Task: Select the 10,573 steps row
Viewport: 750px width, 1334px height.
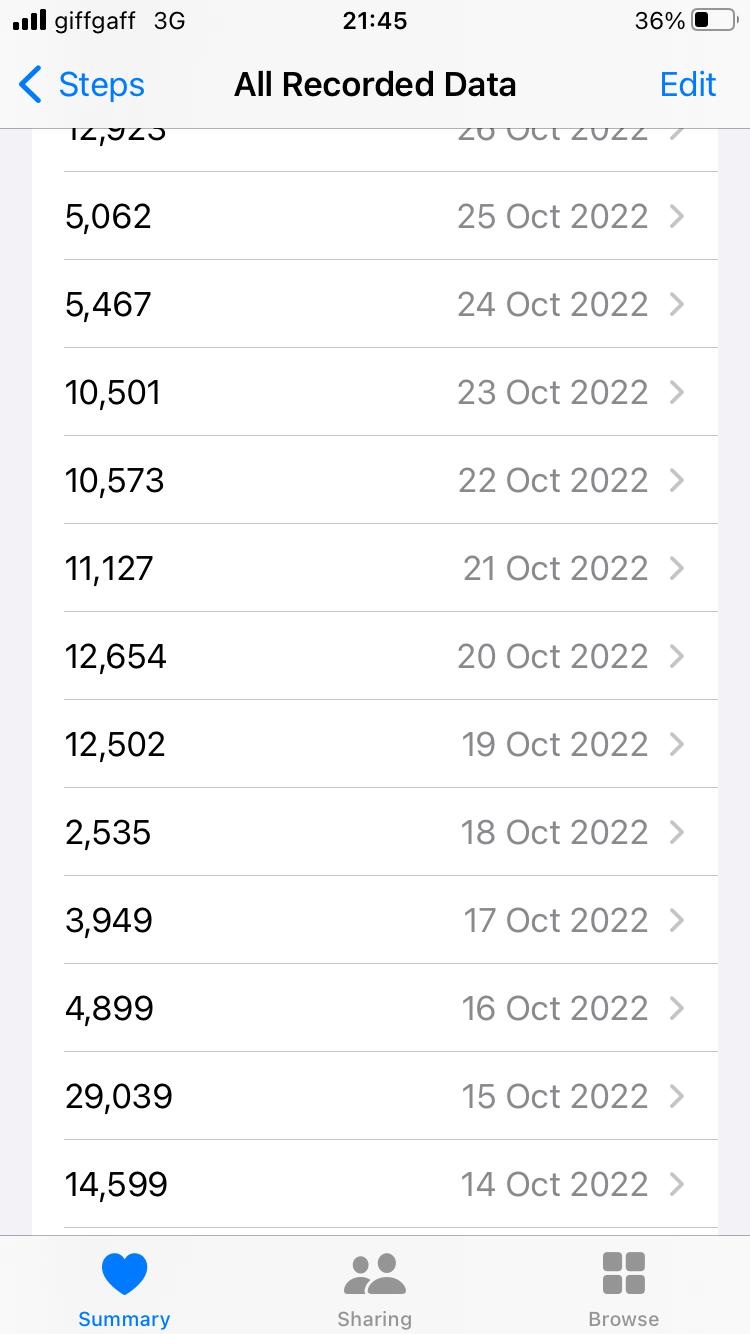Action: coord(375,480)
